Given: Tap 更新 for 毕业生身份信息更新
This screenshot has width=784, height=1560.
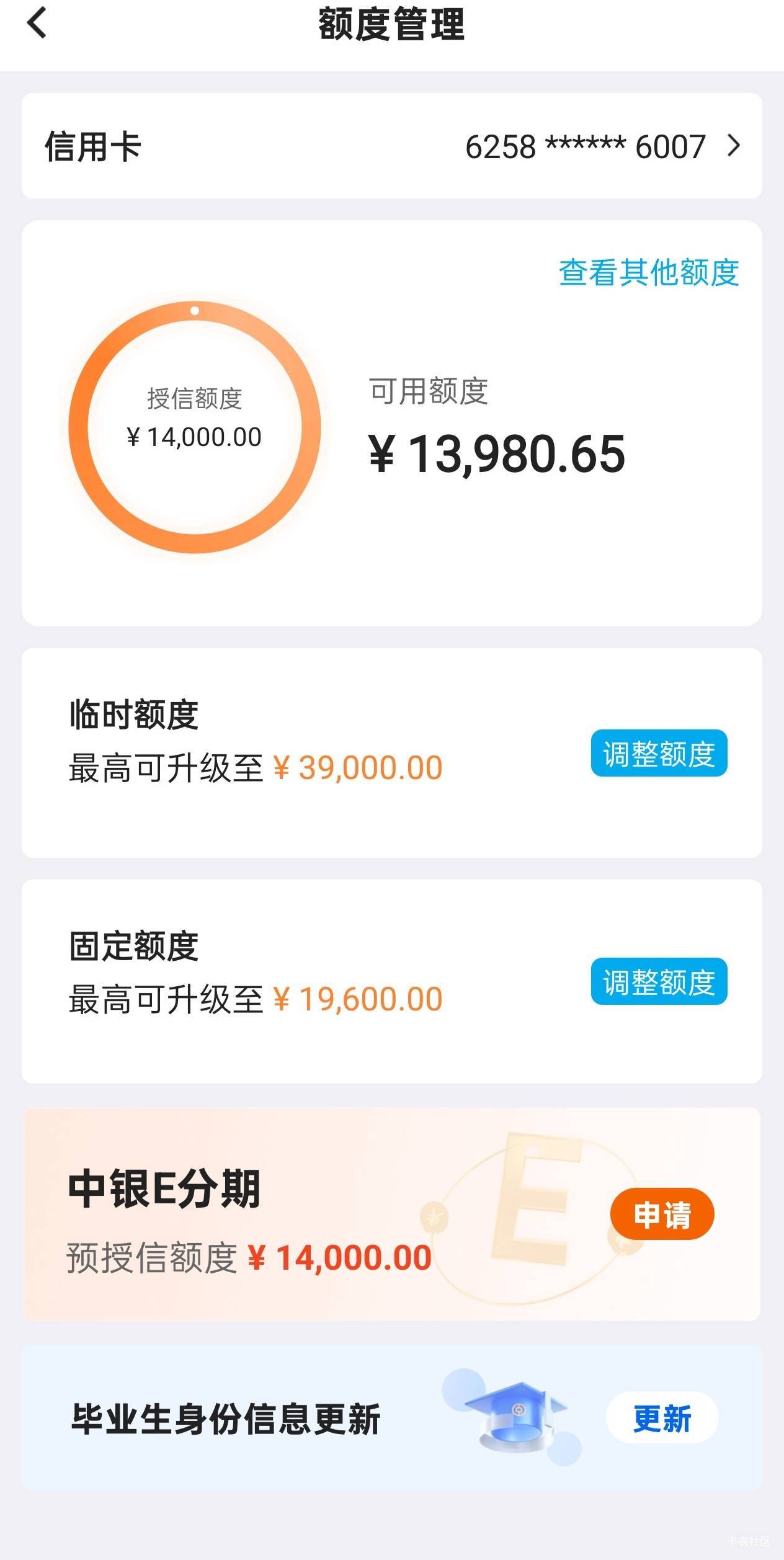Looking at the screenshot, I should coord(662,1418).
